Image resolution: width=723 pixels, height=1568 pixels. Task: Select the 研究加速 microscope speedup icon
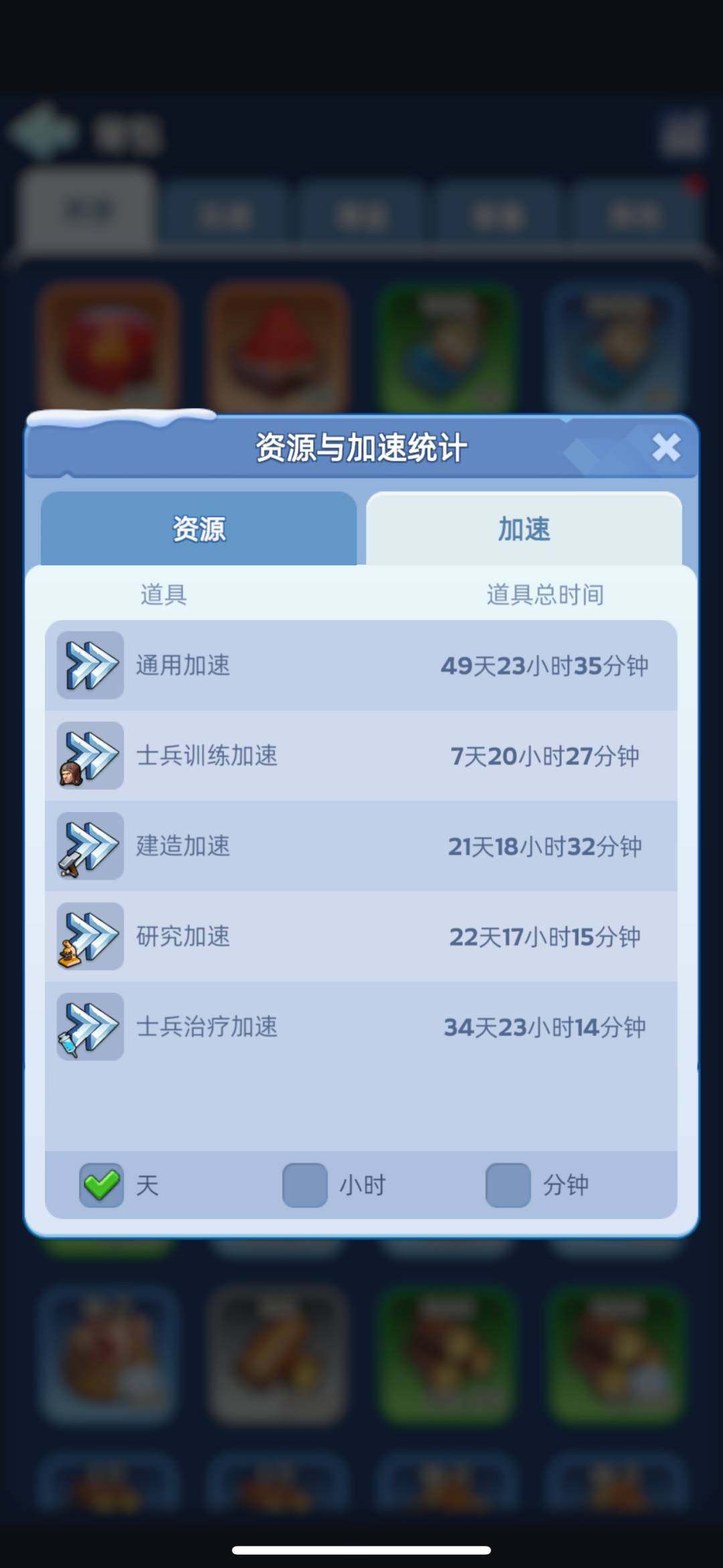[x=90, y=937]
